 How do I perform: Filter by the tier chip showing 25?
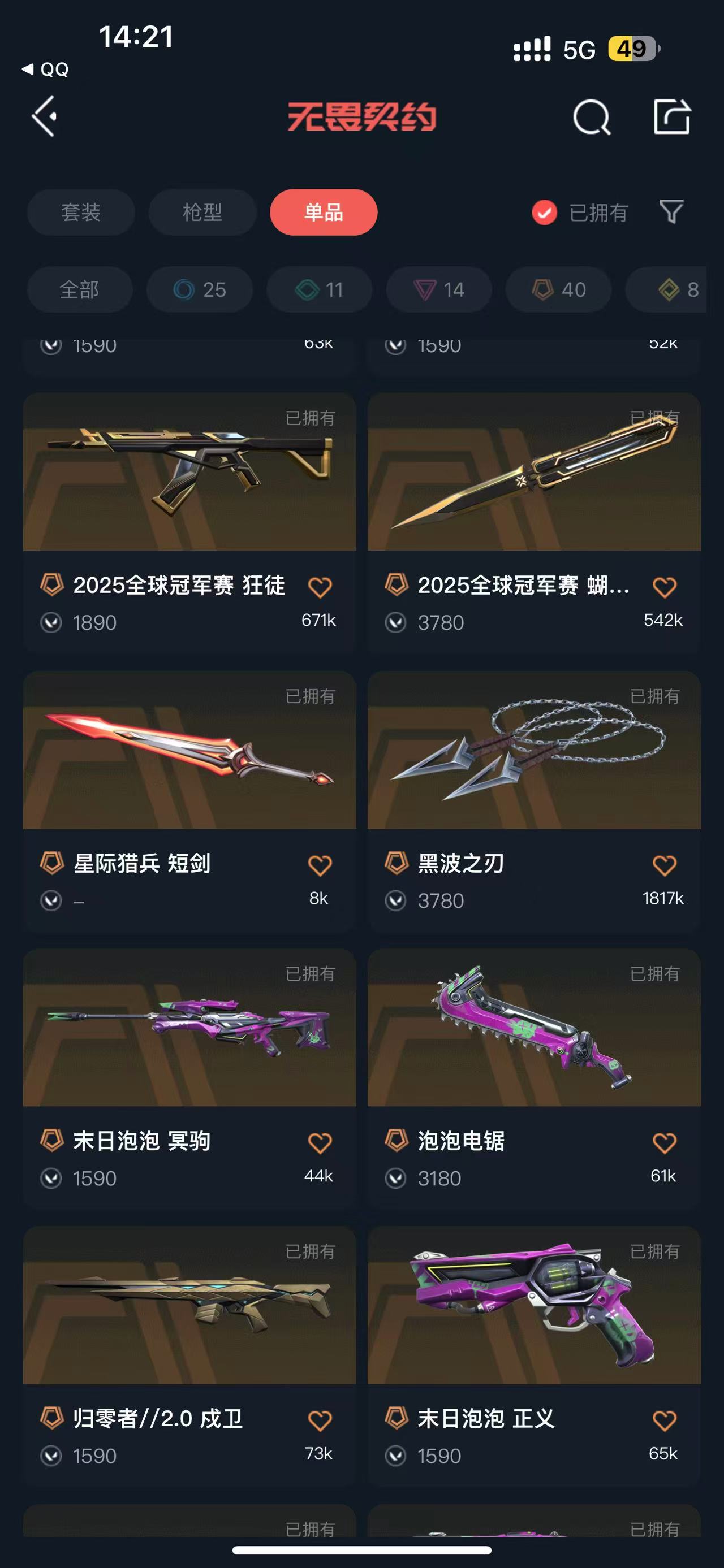[x=200, y=290]
